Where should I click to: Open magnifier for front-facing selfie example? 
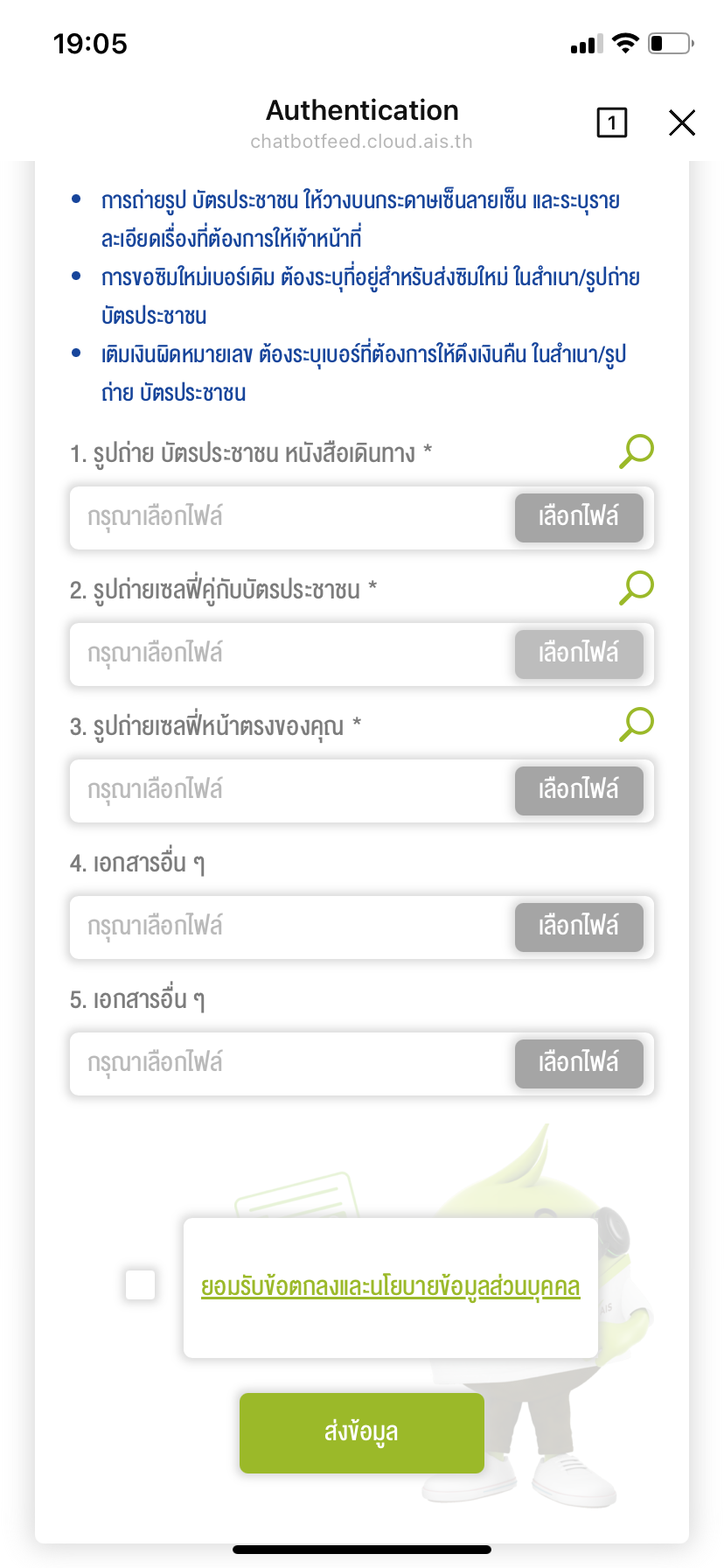[637, 724]
